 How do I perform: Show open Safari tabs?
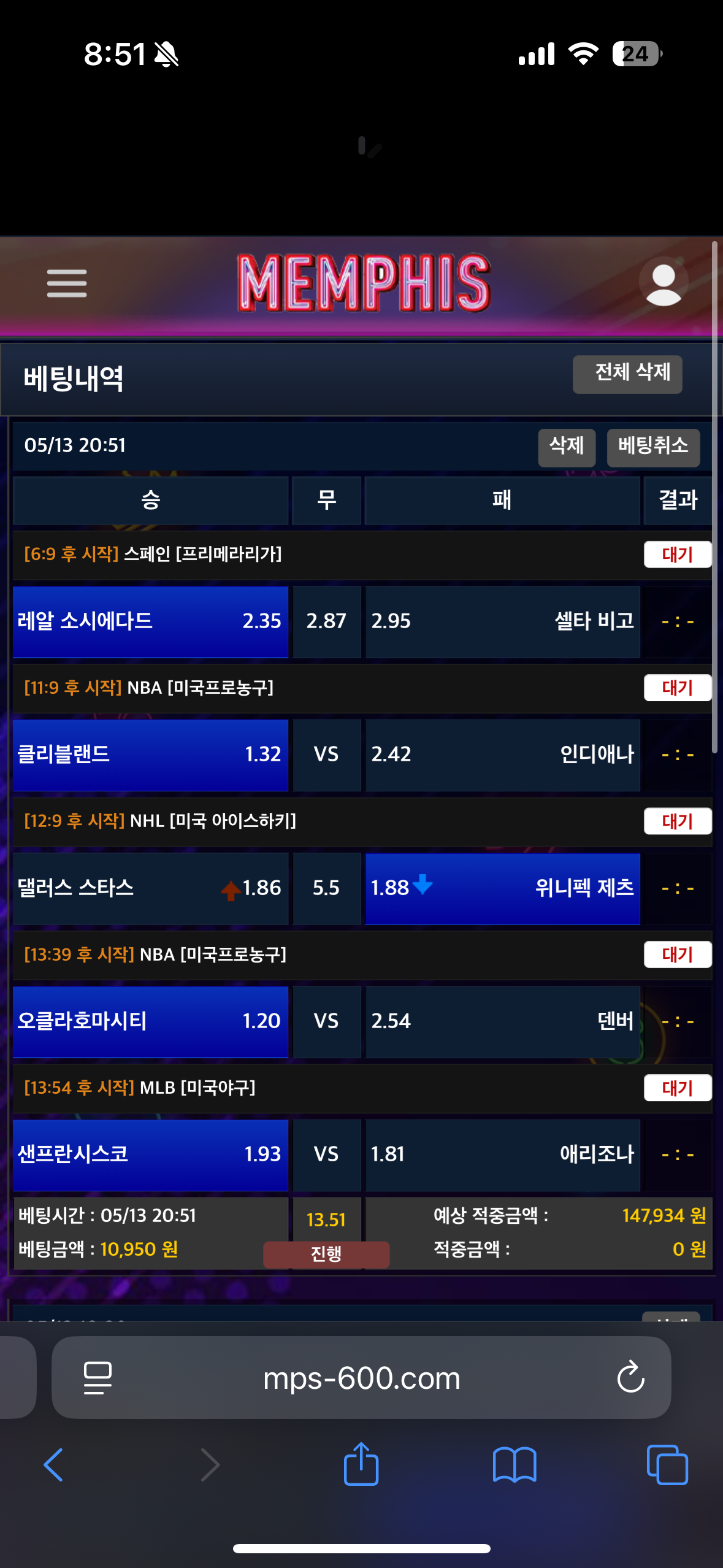(x=667, y=1465)
